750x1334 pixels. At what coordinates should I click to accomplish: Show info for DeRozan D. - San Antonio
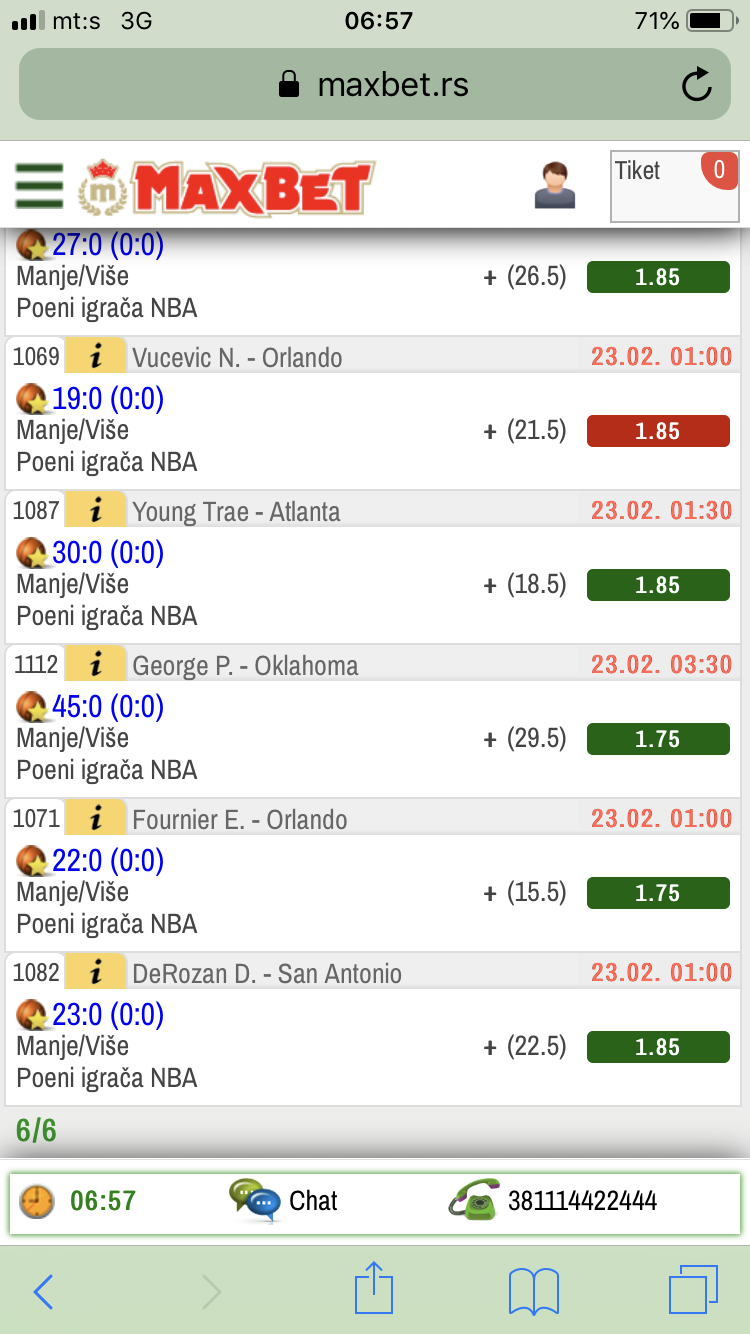coord(96,973)
